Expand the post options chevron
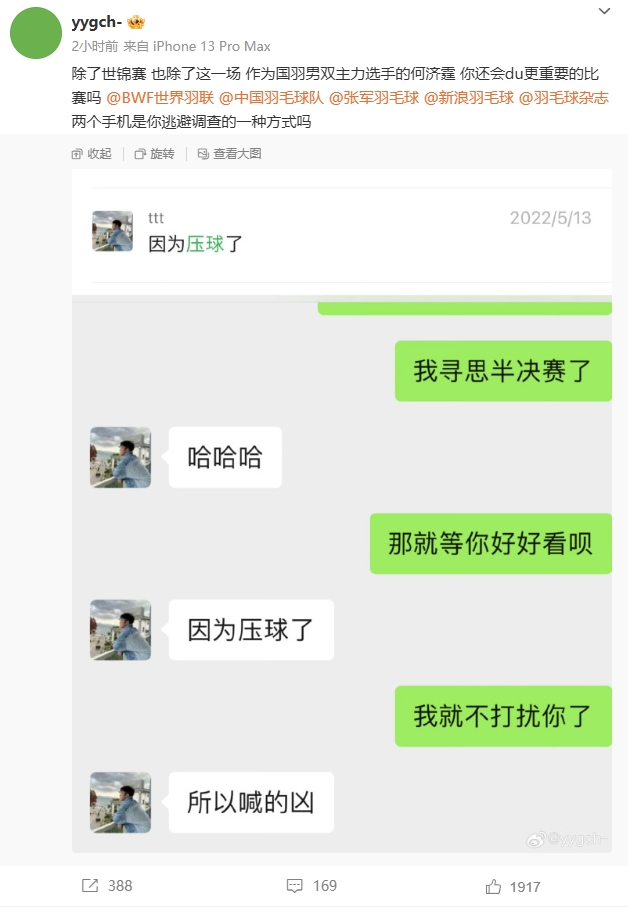This screenshot has height=907, width=628. point(604,11)
